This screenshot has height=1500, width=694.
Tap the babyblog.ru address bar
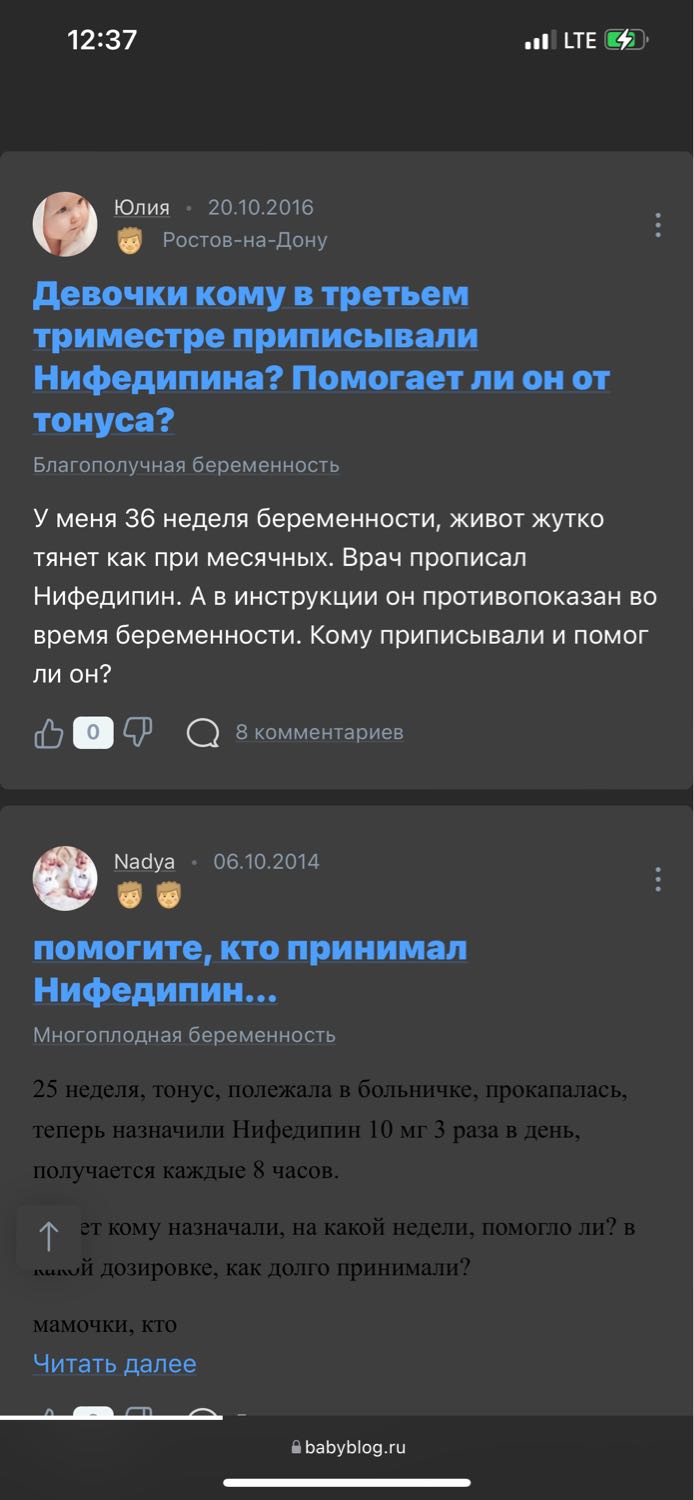pos(347,1447)
